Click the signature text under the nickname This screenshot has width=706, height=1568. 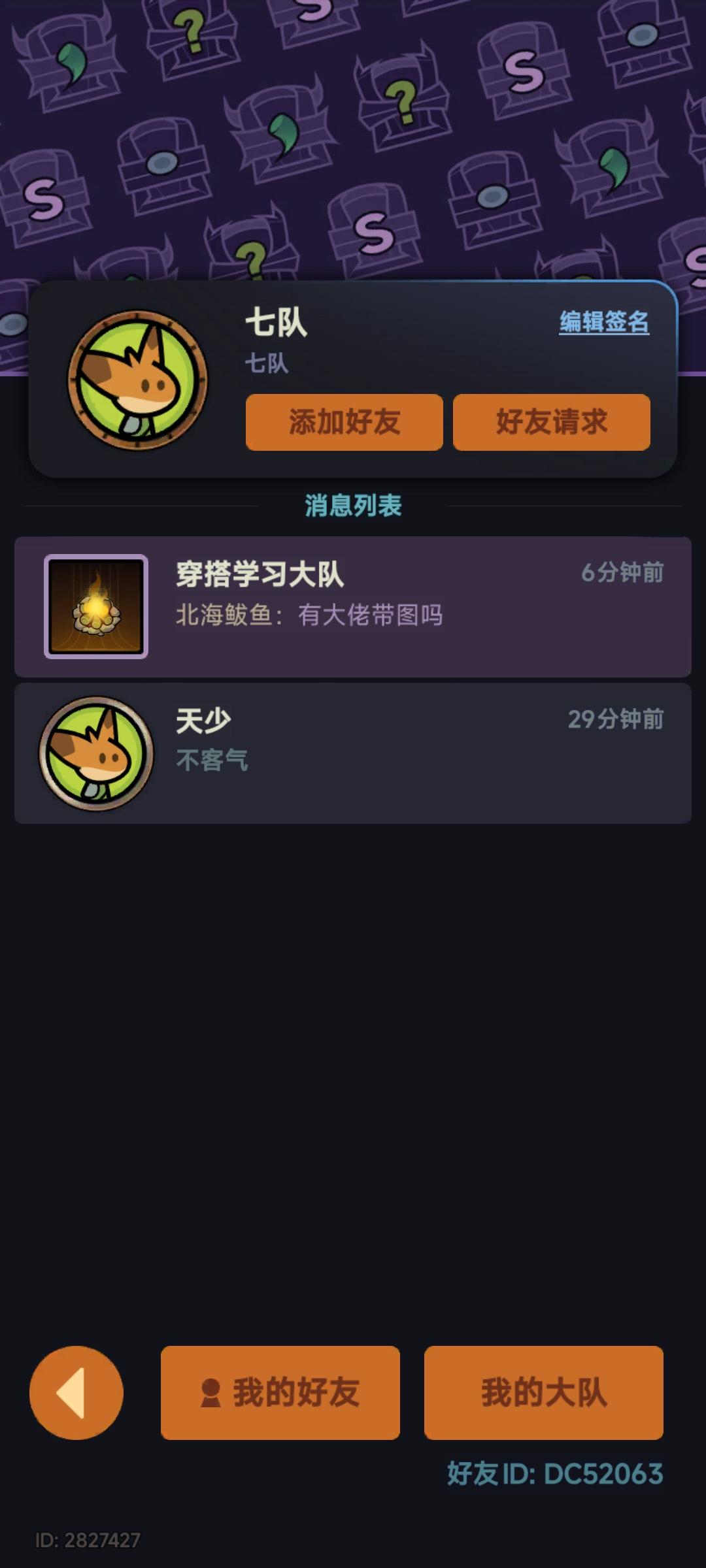pos(266,362)
